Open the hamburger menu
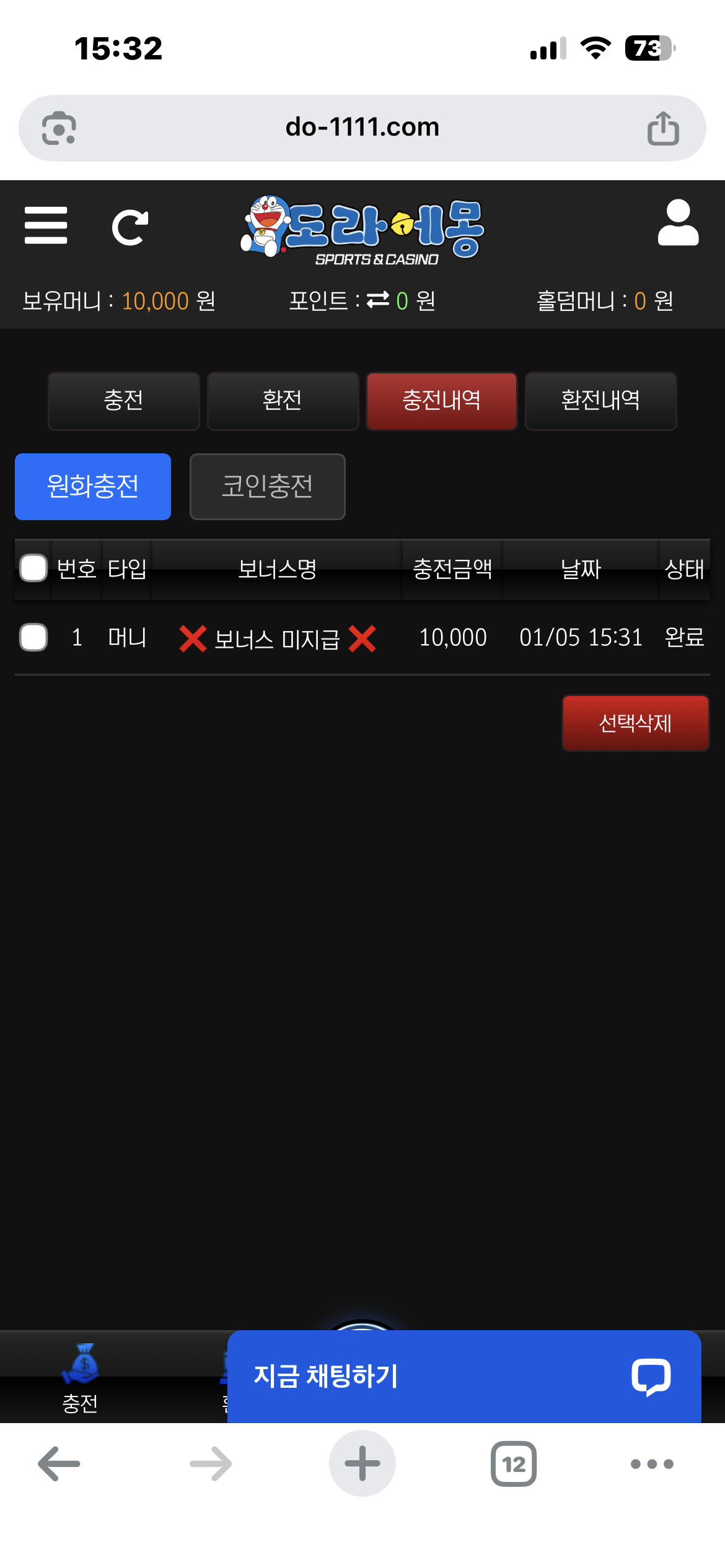 [46, 225]
